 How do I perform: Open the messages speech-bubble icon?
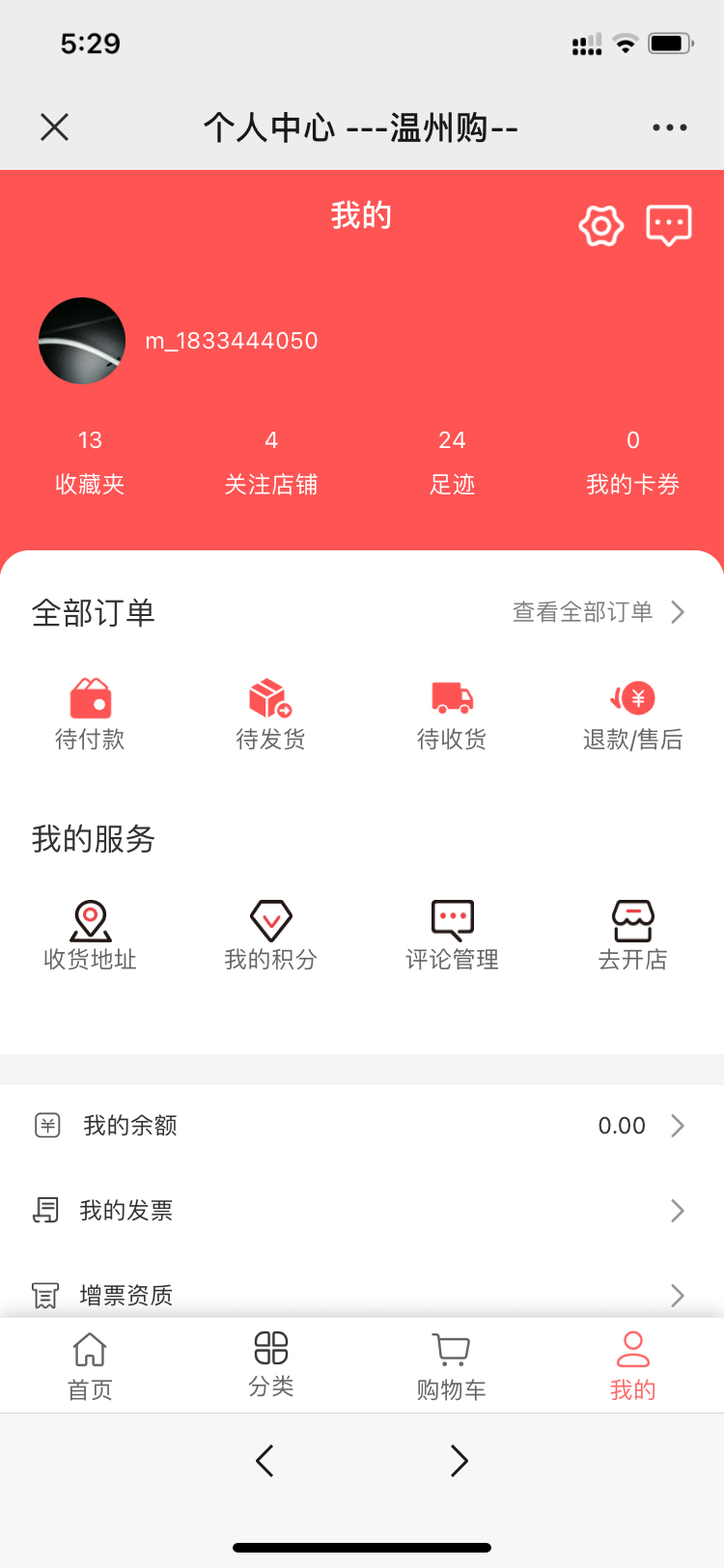[669, 226]
